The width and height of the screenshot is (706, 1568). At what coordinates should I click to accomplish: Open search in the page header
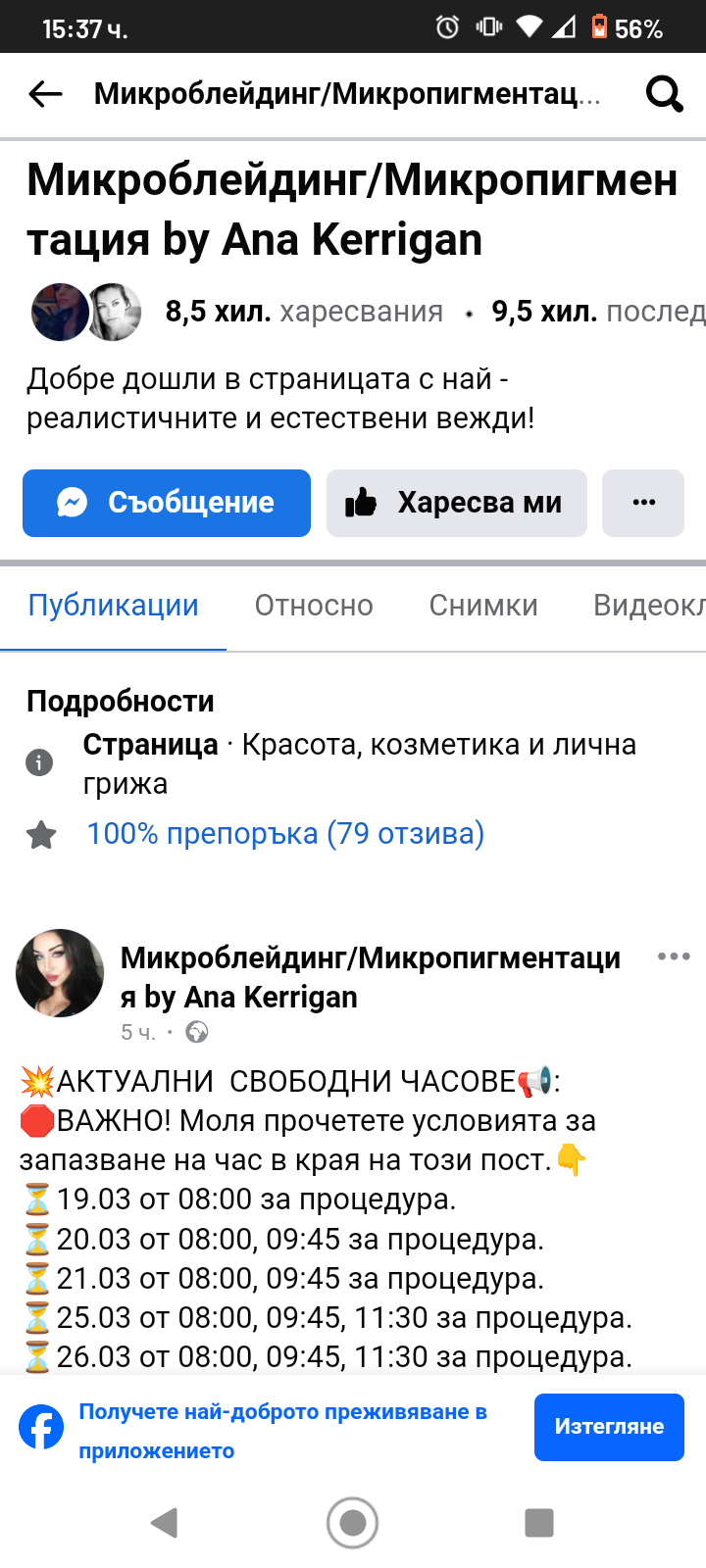point(664,94)
